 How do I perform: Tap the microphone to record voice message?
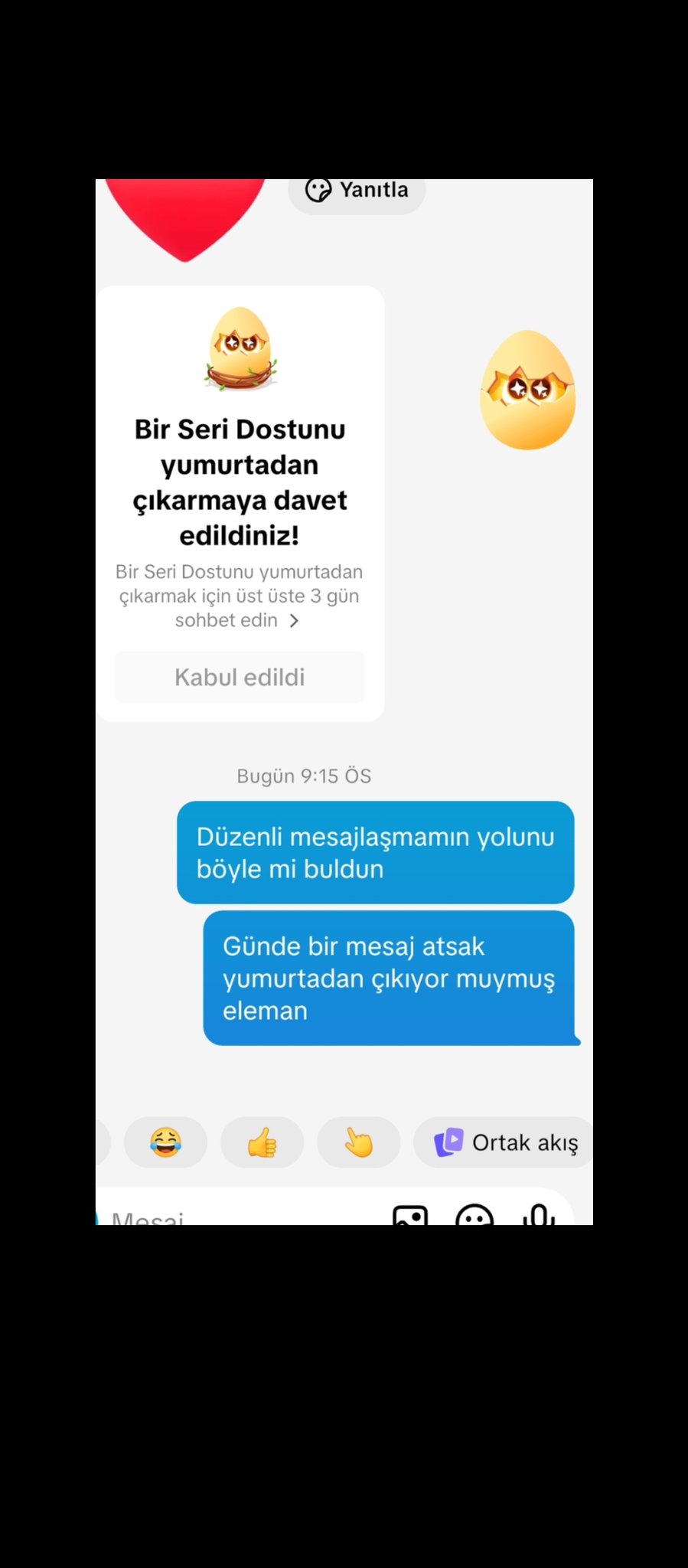(539, 1215)
